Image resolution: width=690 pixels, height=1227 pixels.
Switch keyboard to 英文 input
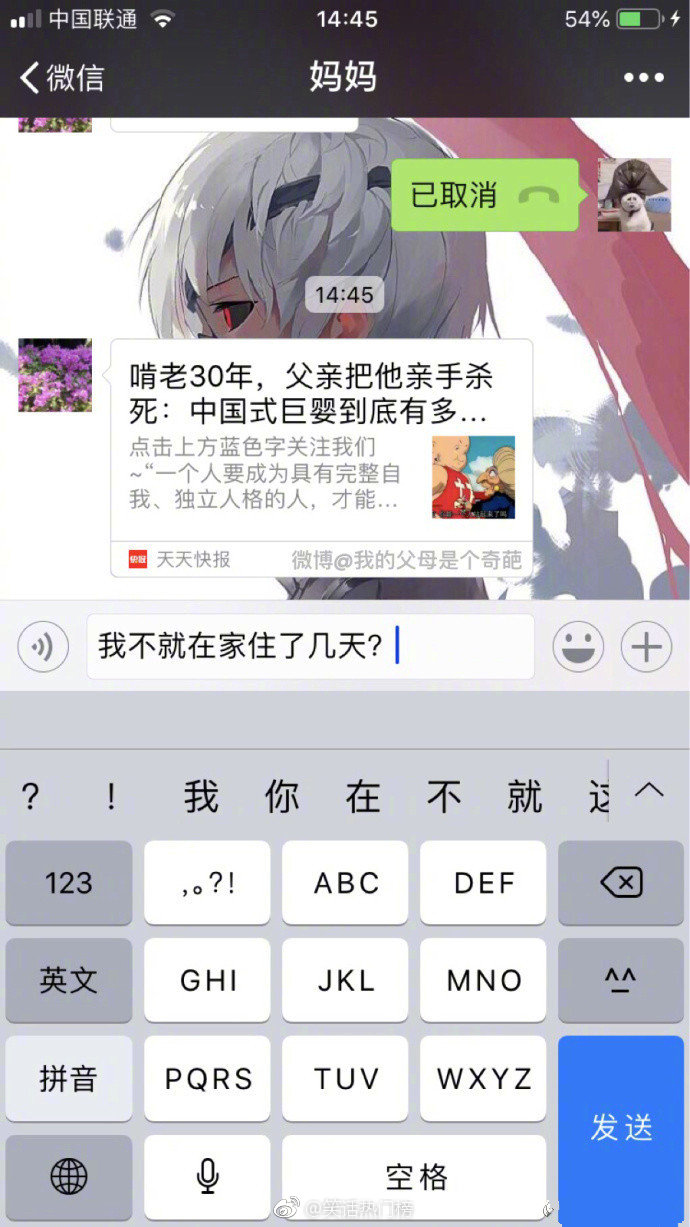point(69,980)
